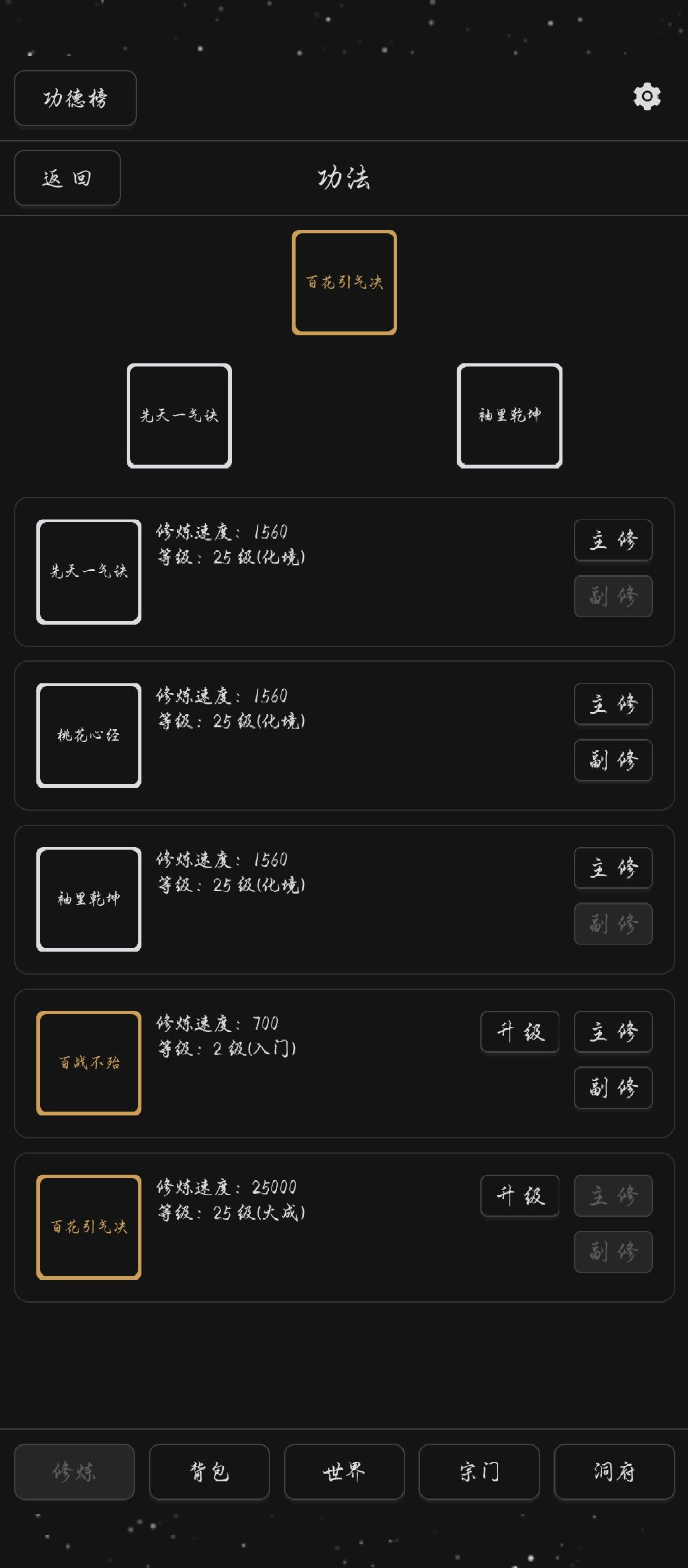Go to the 洞府 tab
The height and width of the screenshot is (1568, 688).
tap(614, 1472)
